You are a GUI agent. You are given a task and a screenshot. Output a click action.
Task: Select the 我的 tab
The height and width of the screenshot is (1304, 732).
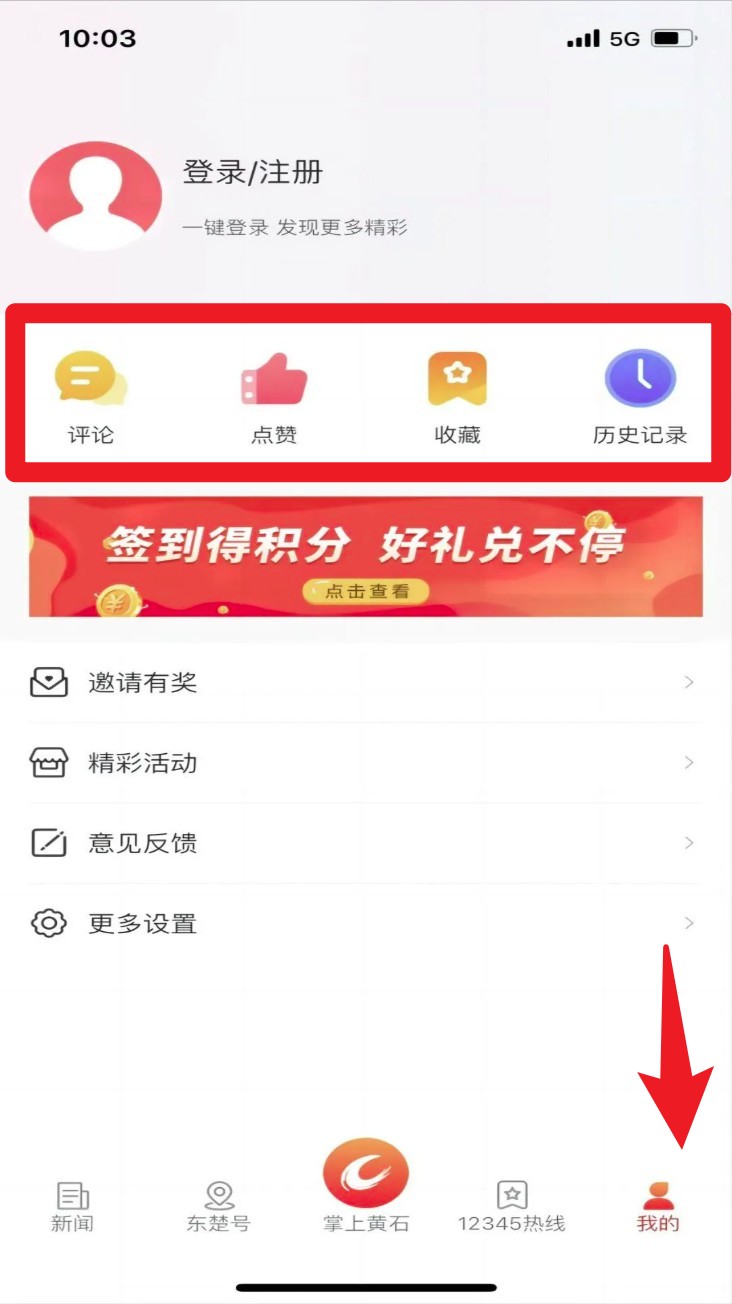tap(658, 1205)
